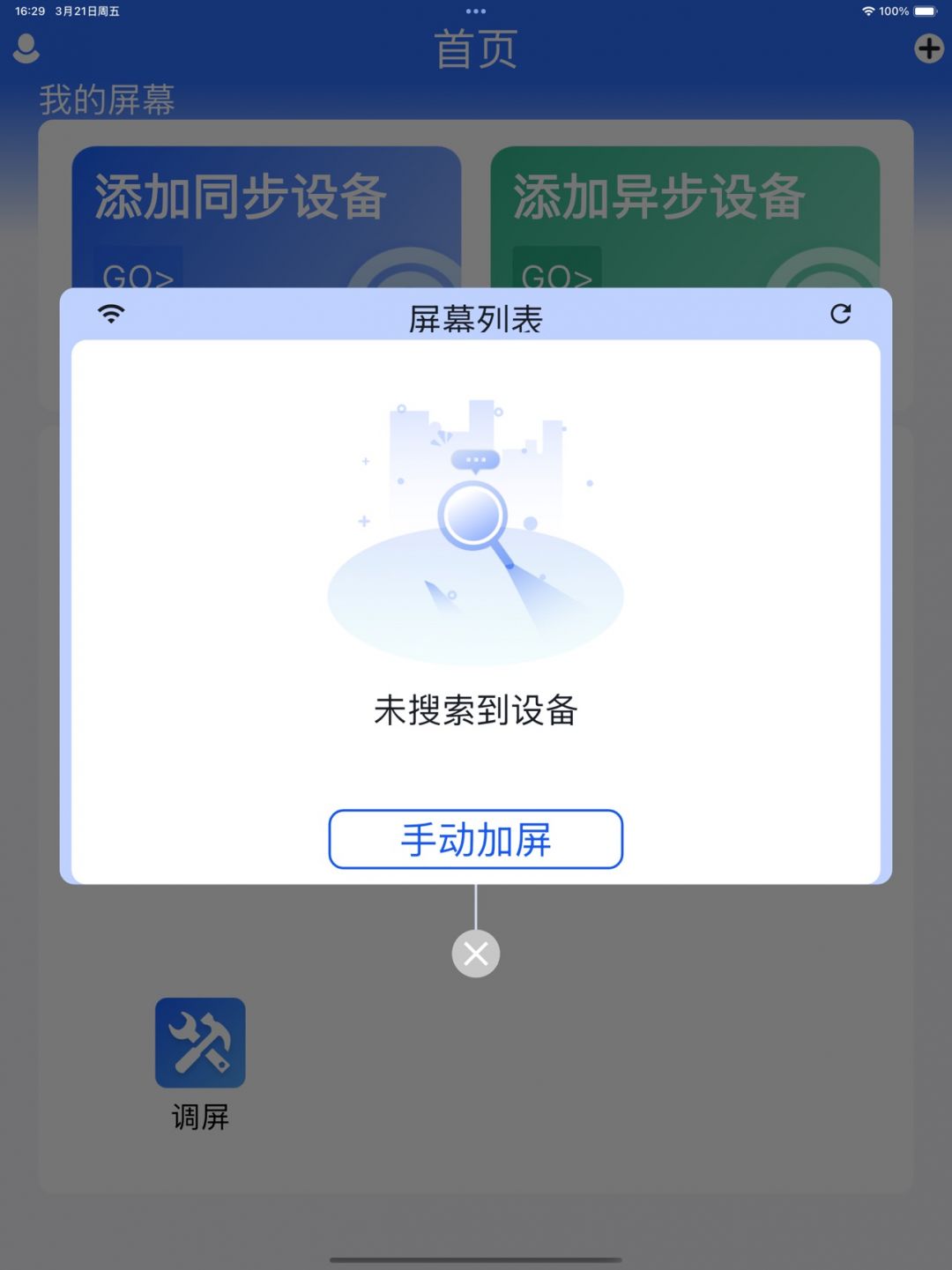Screen dimensions: 952x1270
Task: Refresh the 屏幕列表 device list
Action: pos(840,314)
